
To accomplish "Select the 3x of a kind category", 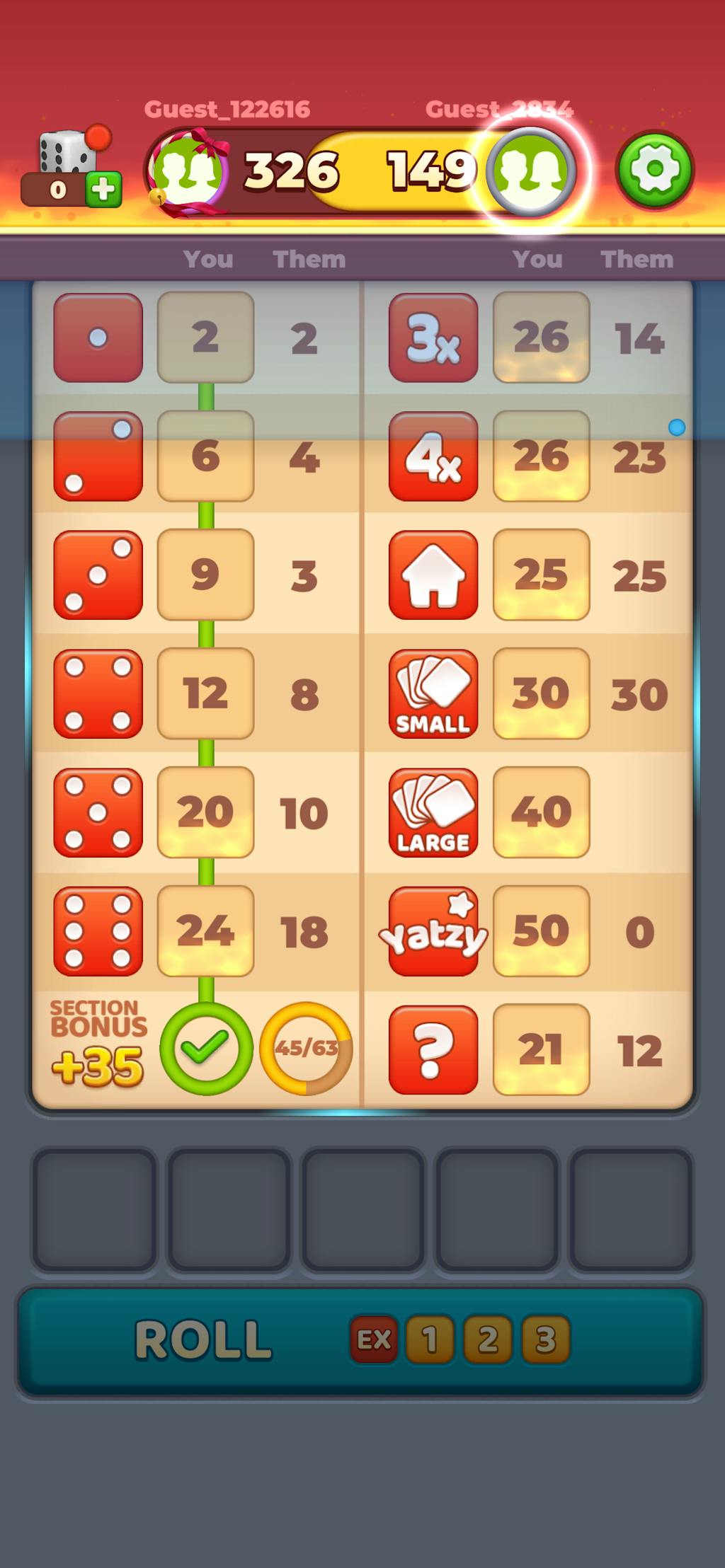I will click(x=433, y=338).
